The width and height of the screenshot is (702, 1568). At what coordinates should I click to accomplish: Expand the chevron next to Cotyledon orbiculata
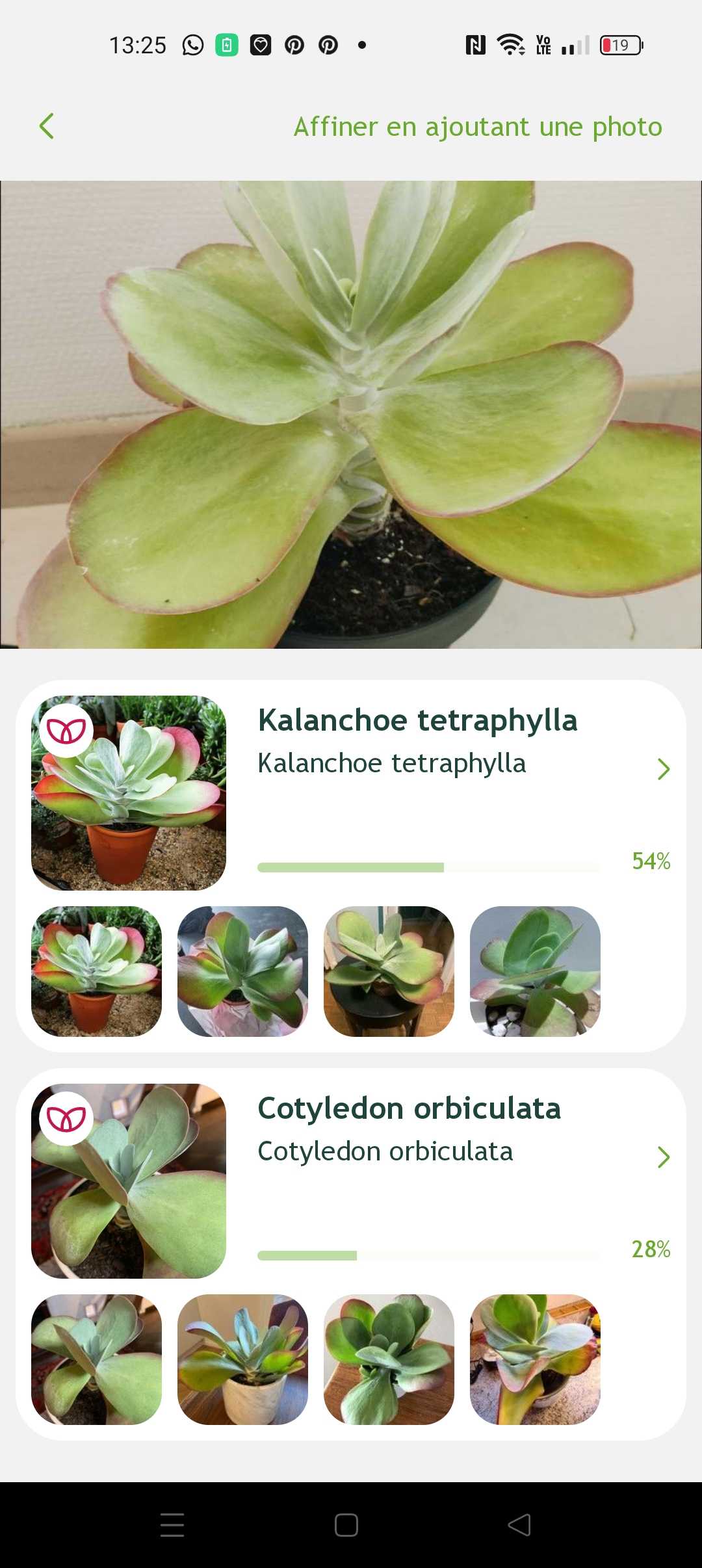pos(663,1157)
